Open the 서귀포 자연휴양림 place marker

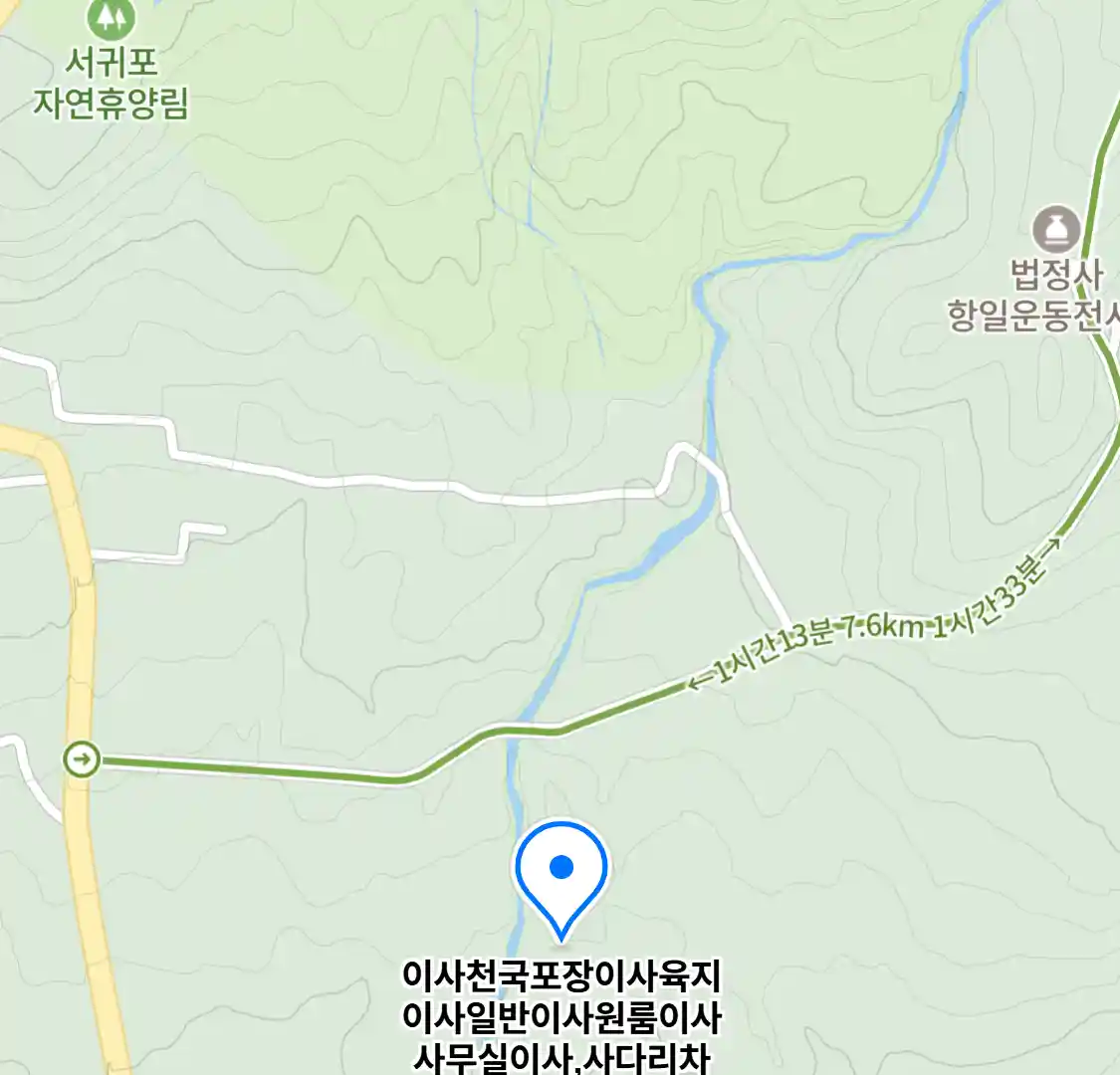click(111, 17)
